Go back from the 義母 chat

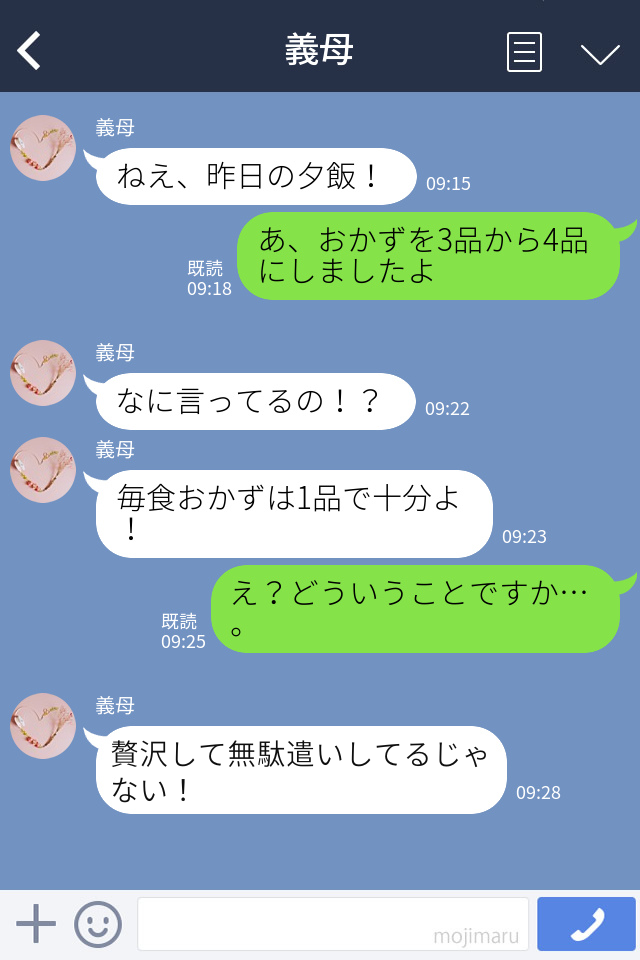point(30,50)
